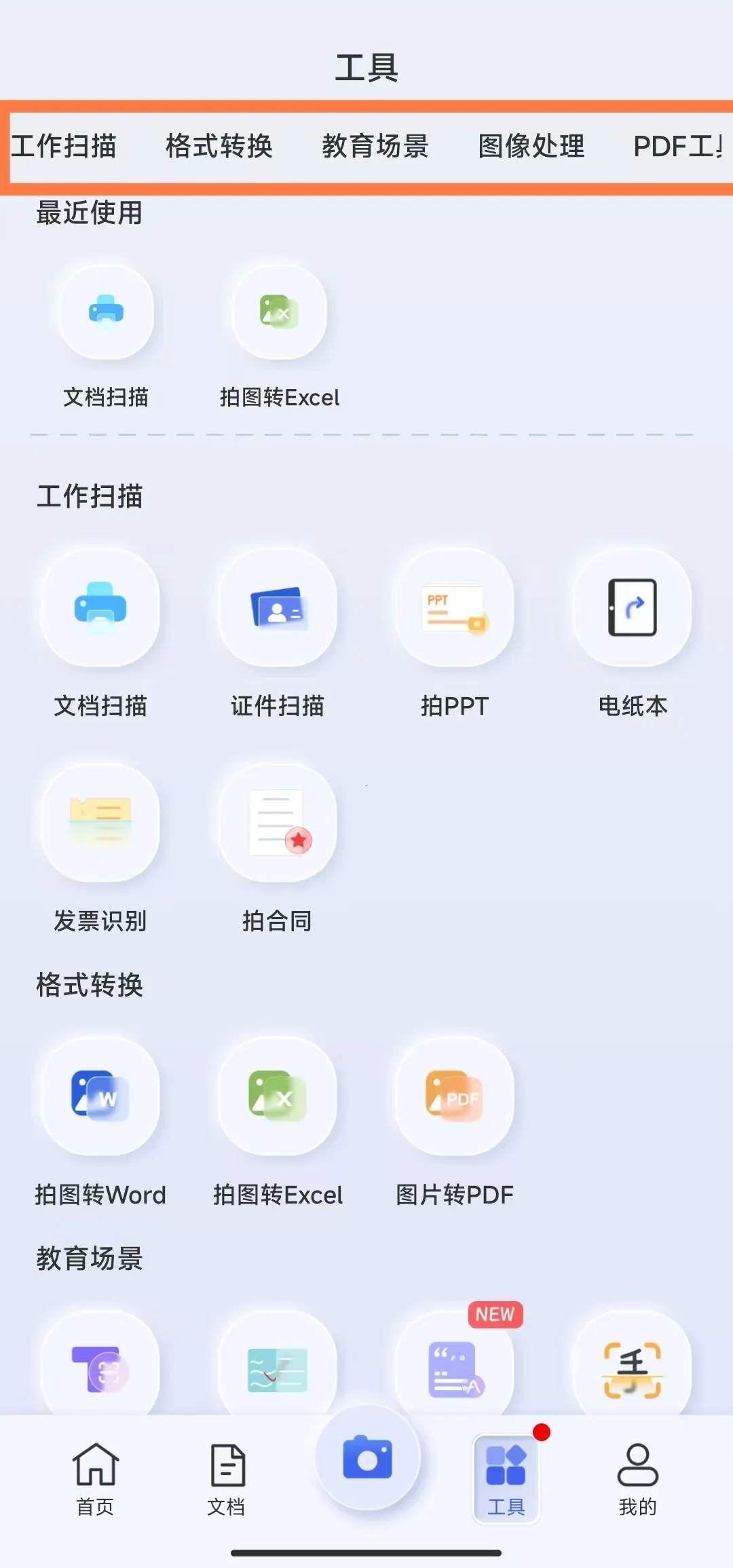Open the 图片转PDF converter

click(x=455, y=1127)
